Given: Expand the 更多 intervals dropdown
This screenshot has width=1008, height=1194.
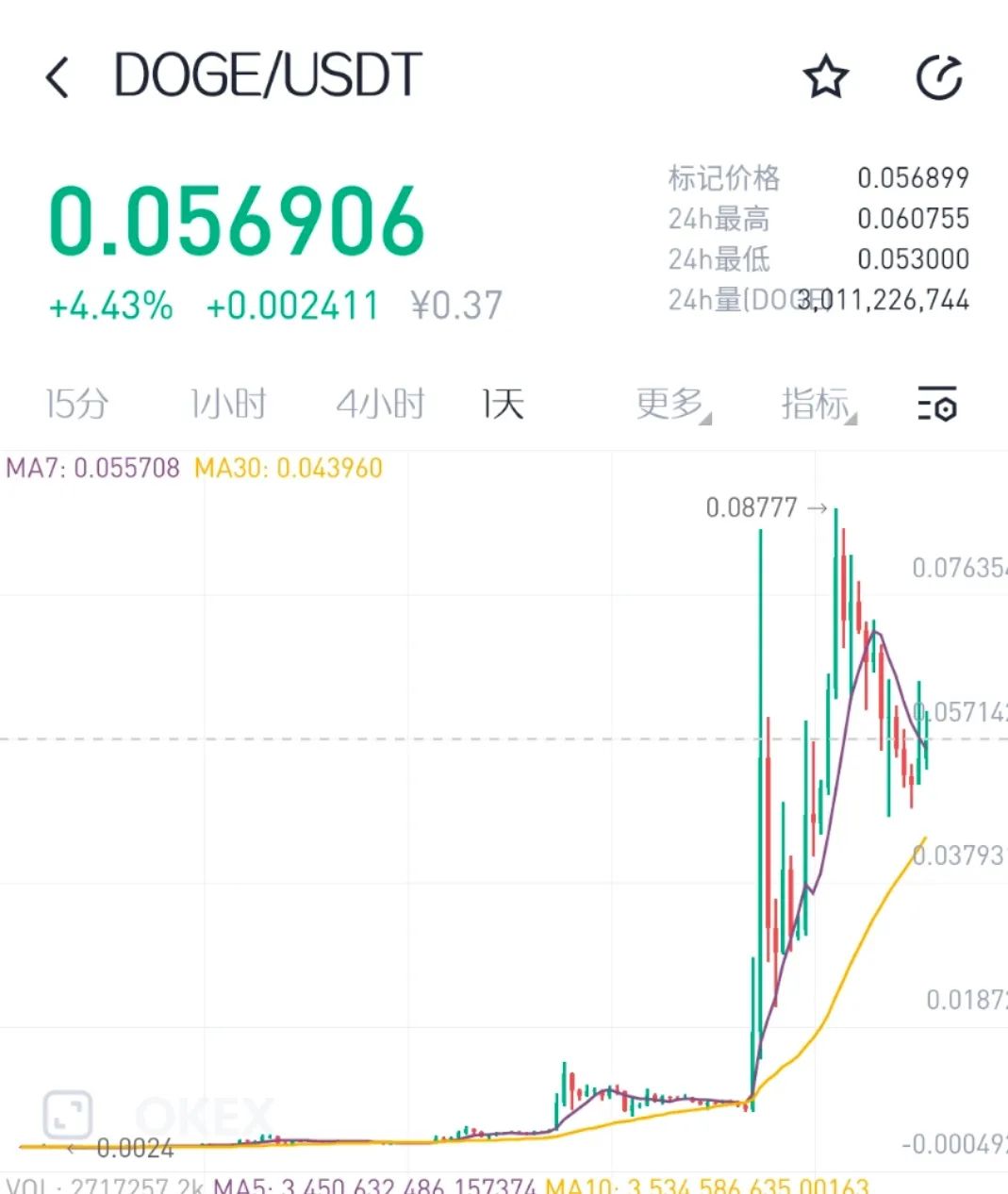Looking at the screenshot, I should pos(672,405).
